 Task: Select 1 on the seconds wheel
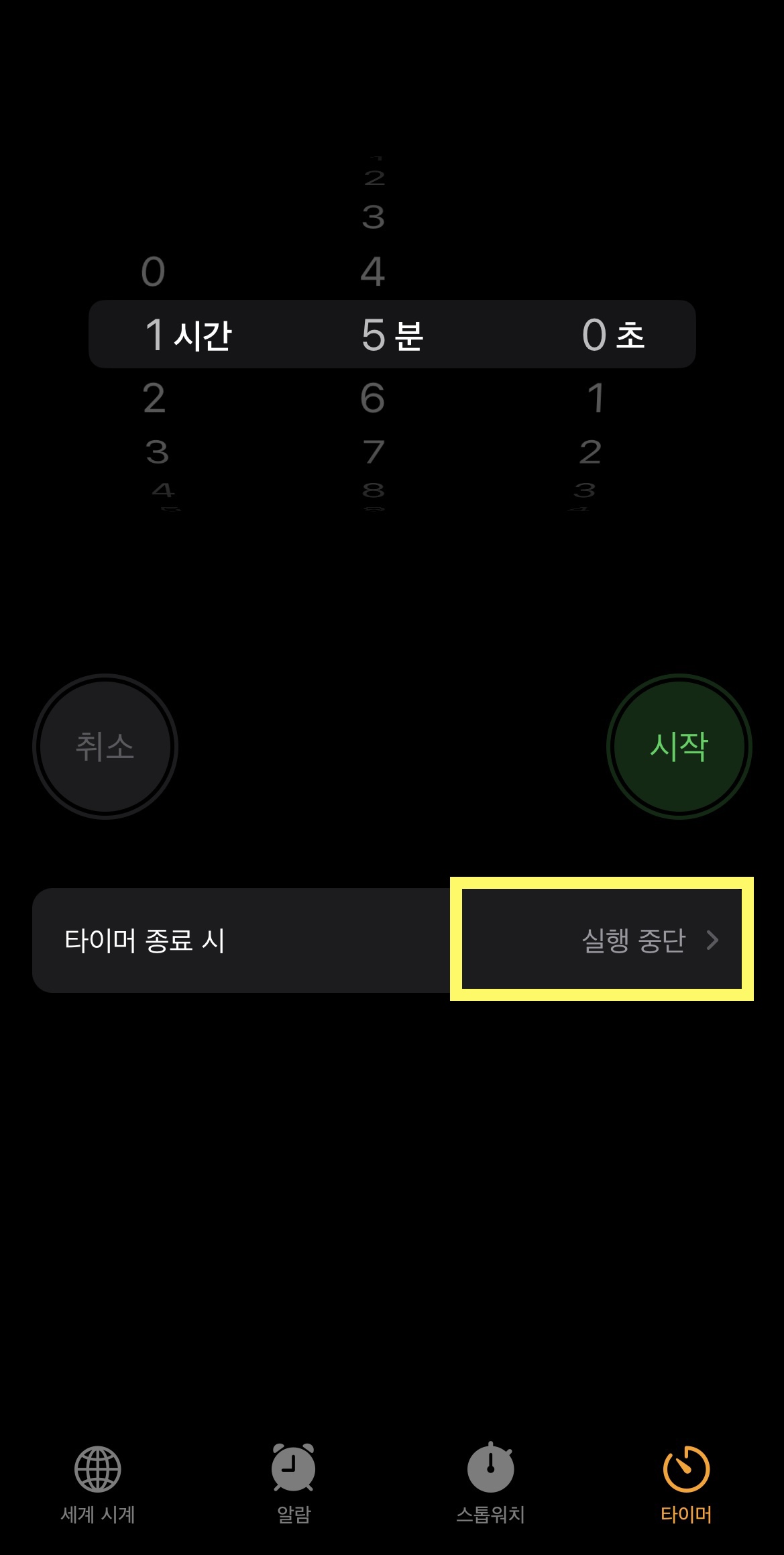[x=594, y=398]
